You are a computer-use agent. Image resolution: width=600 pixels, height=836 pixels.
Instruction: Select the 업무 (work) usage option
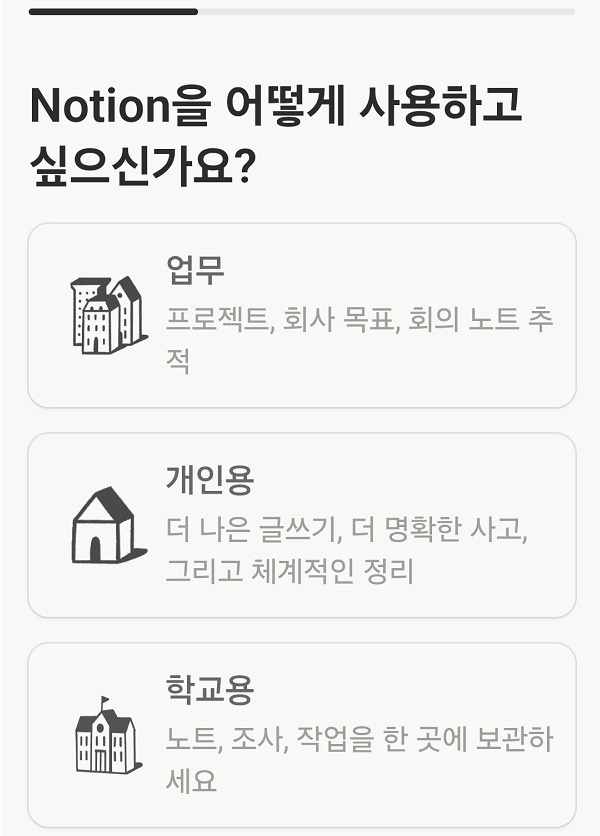301,315
